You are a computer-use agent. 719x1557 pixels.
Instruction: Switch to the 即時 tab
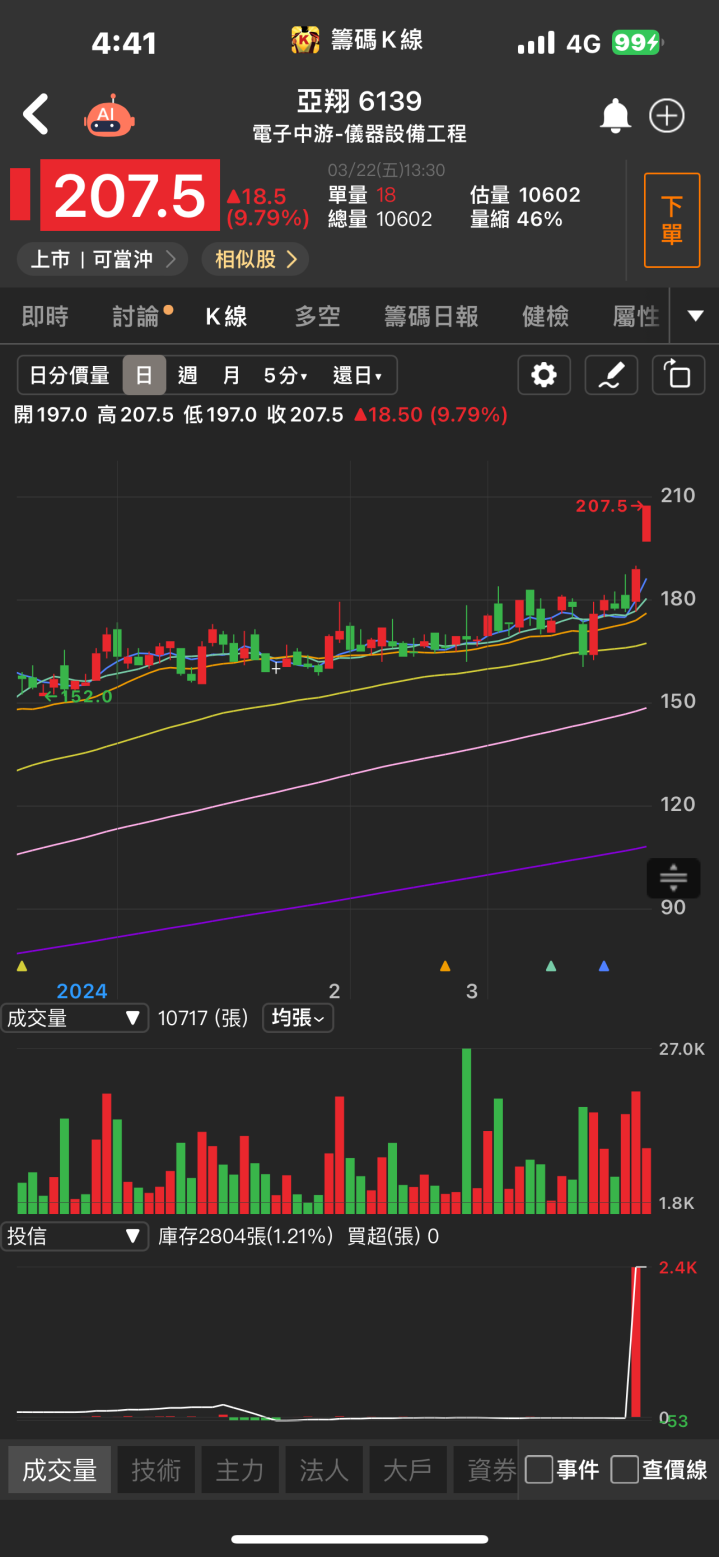click(46, 317)
